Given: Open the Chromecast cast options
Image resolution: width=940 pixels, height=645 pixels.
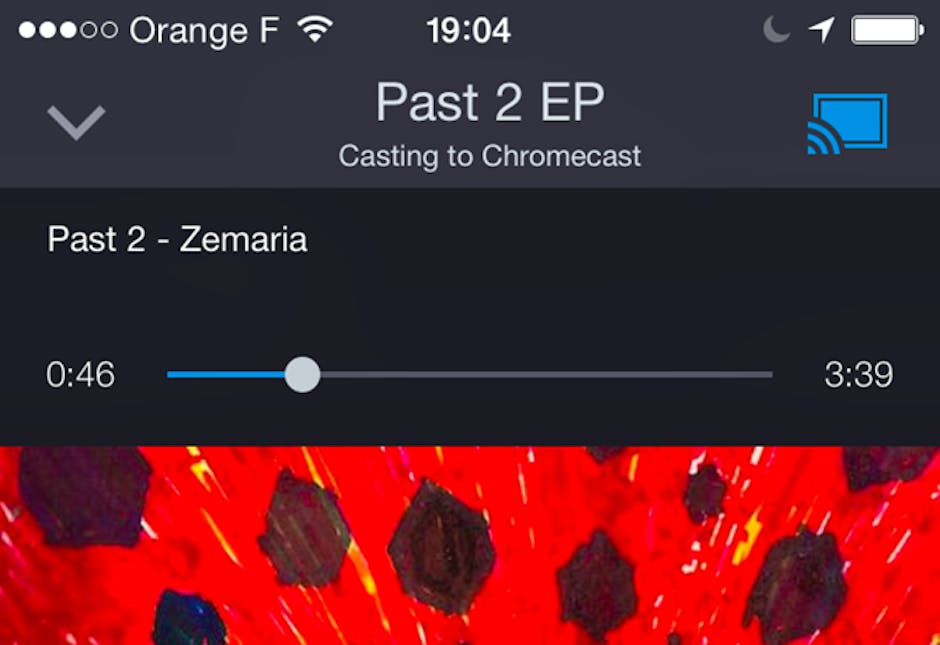Looking at the screenshot, I should [847, 123].
